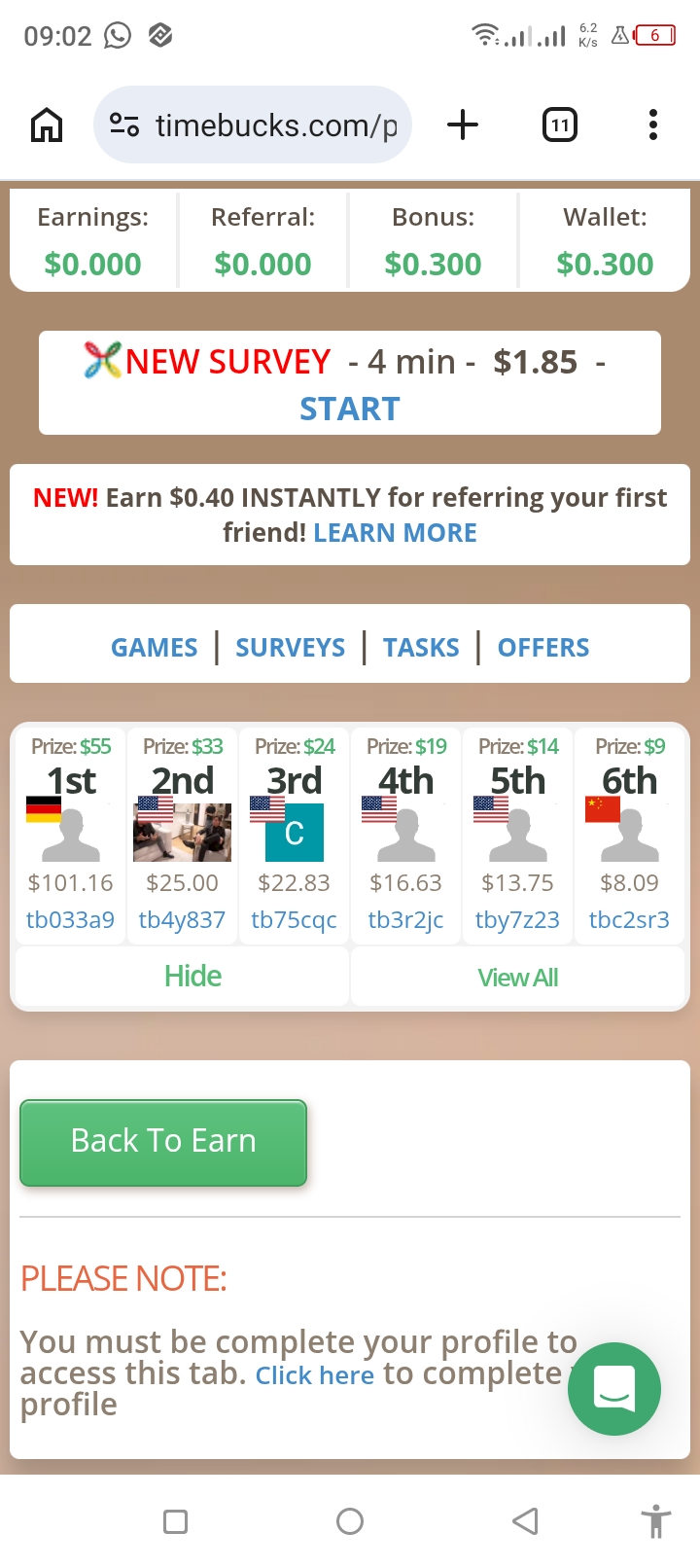Open the GAMES section

click(154, 648)
